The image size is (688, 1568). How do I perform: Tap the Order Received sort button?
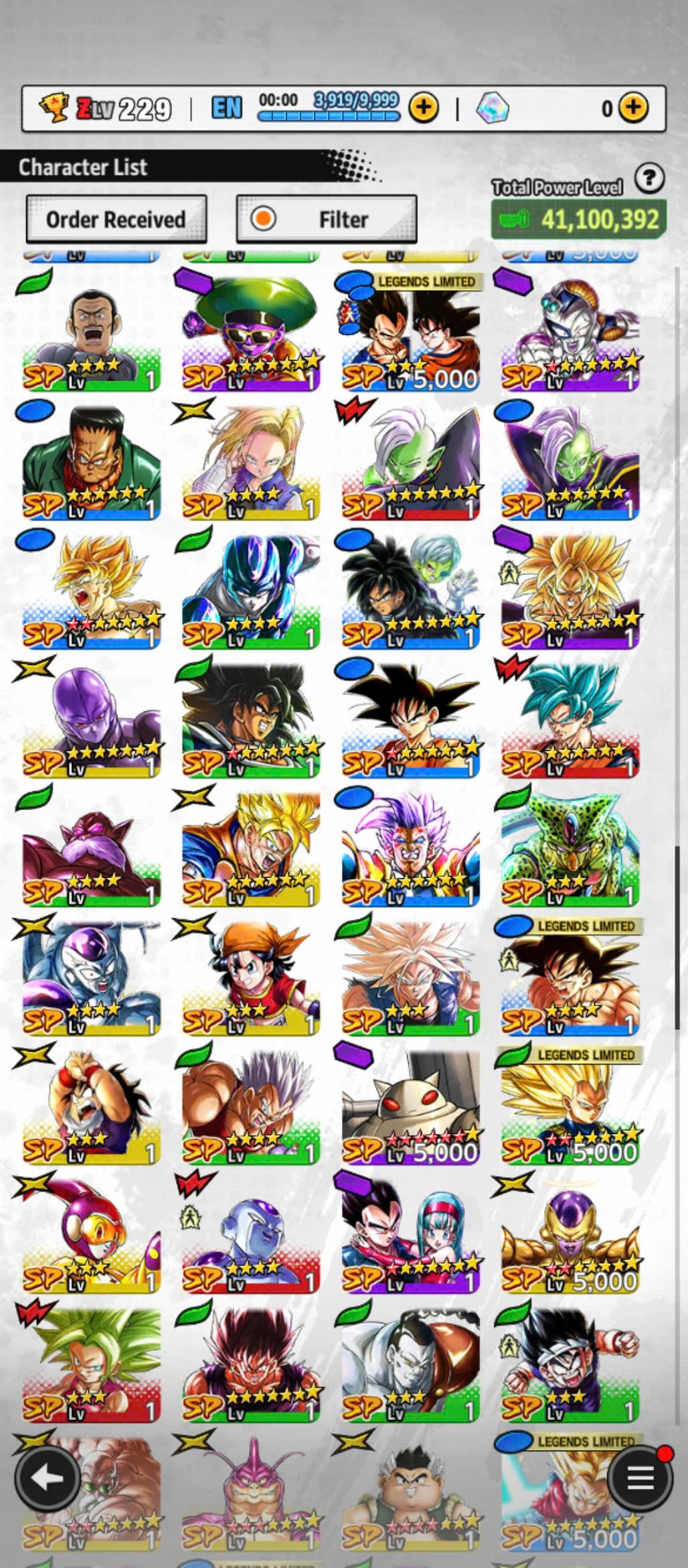tap(116, 219)
